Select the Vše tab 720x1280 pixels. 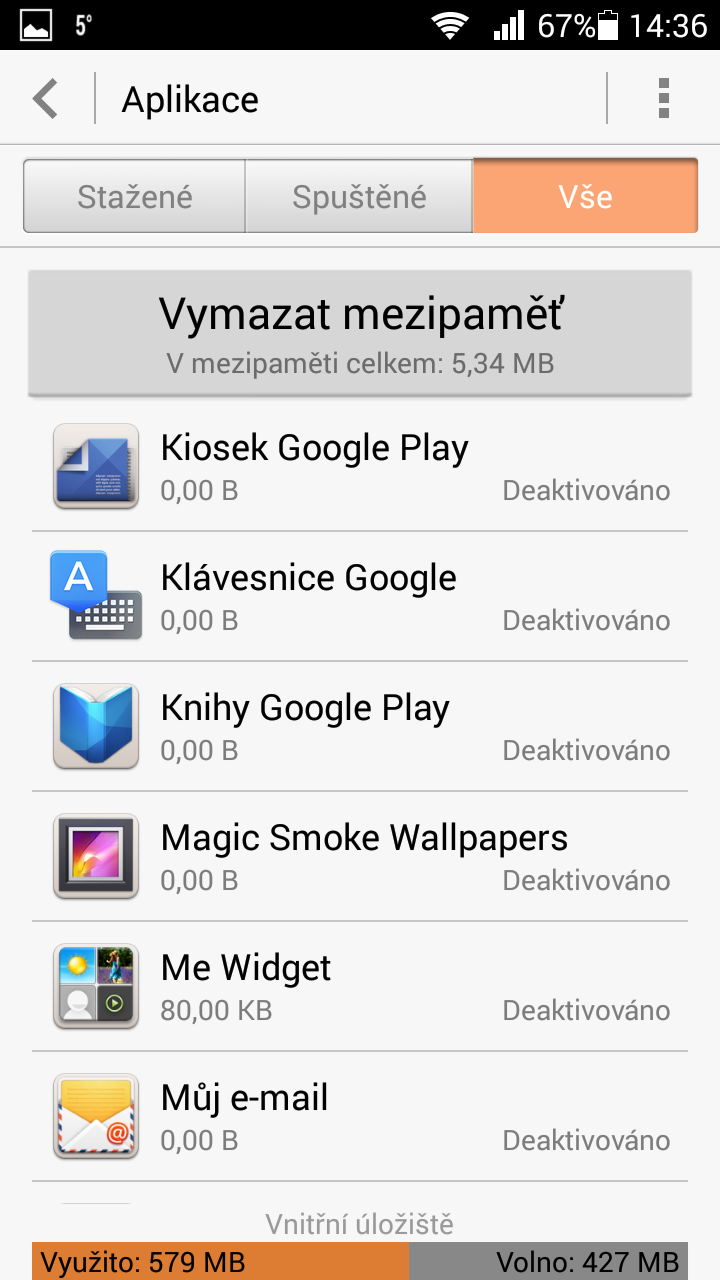[x=585, y=196]
